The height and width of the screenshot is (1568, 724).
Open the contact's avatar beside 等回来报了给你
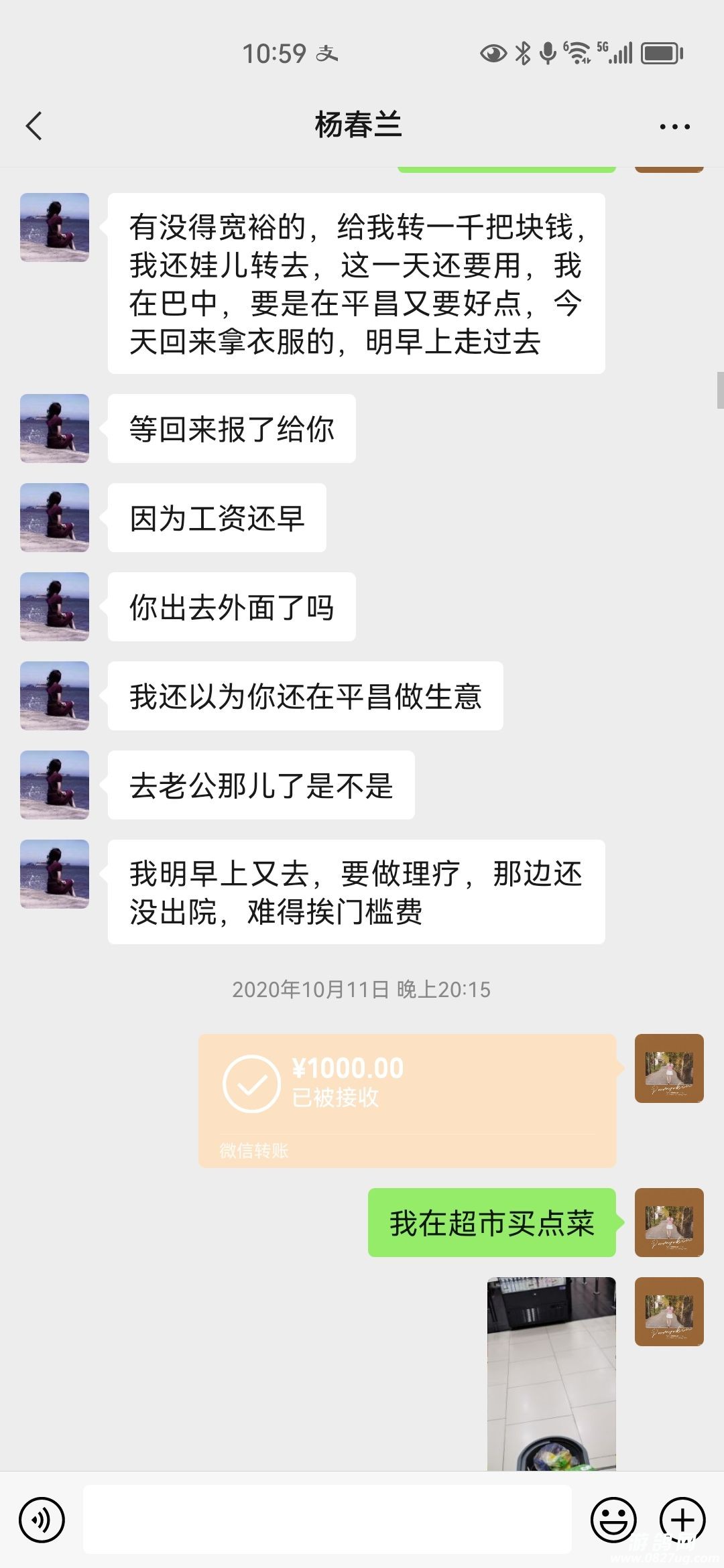(x=54, y=428)
